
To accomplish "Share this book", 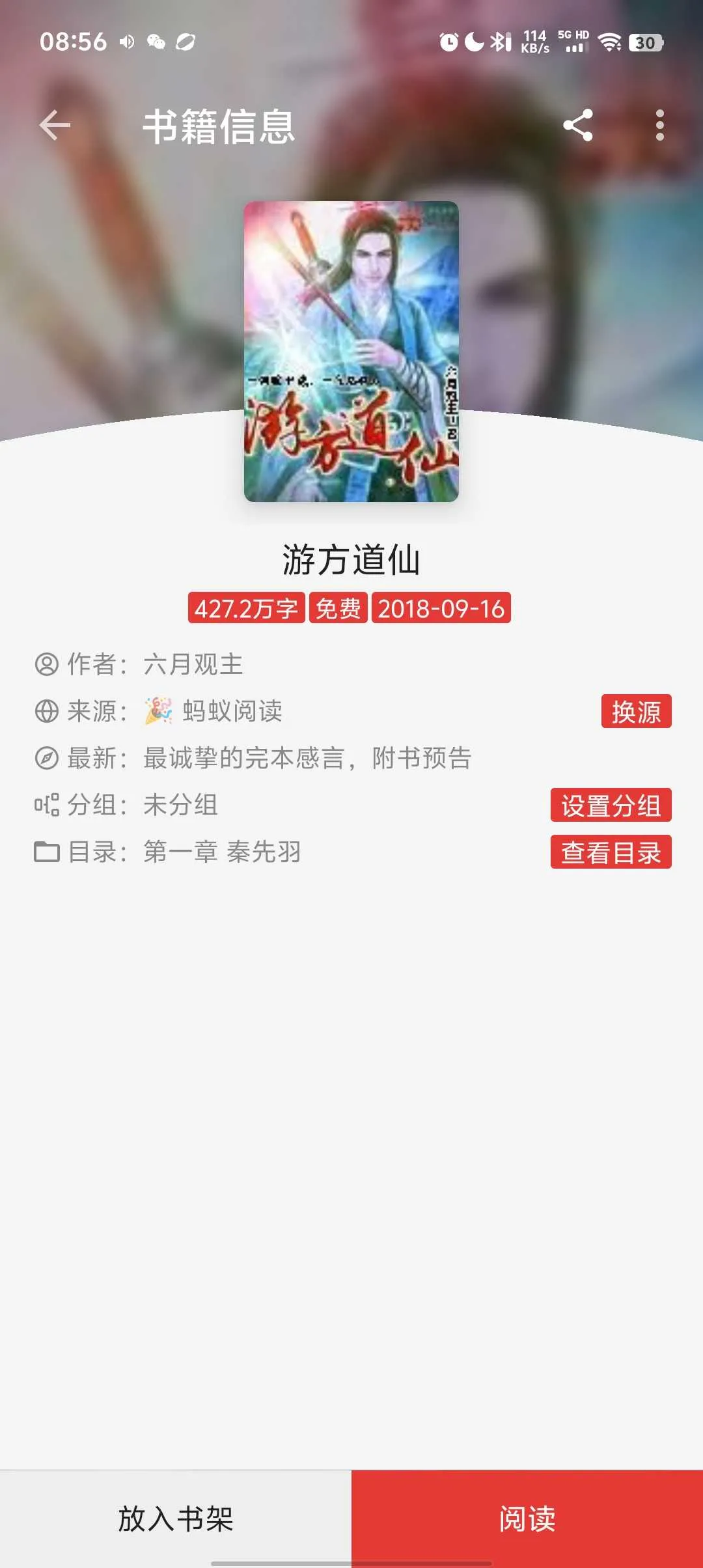I will coord(578,125).
